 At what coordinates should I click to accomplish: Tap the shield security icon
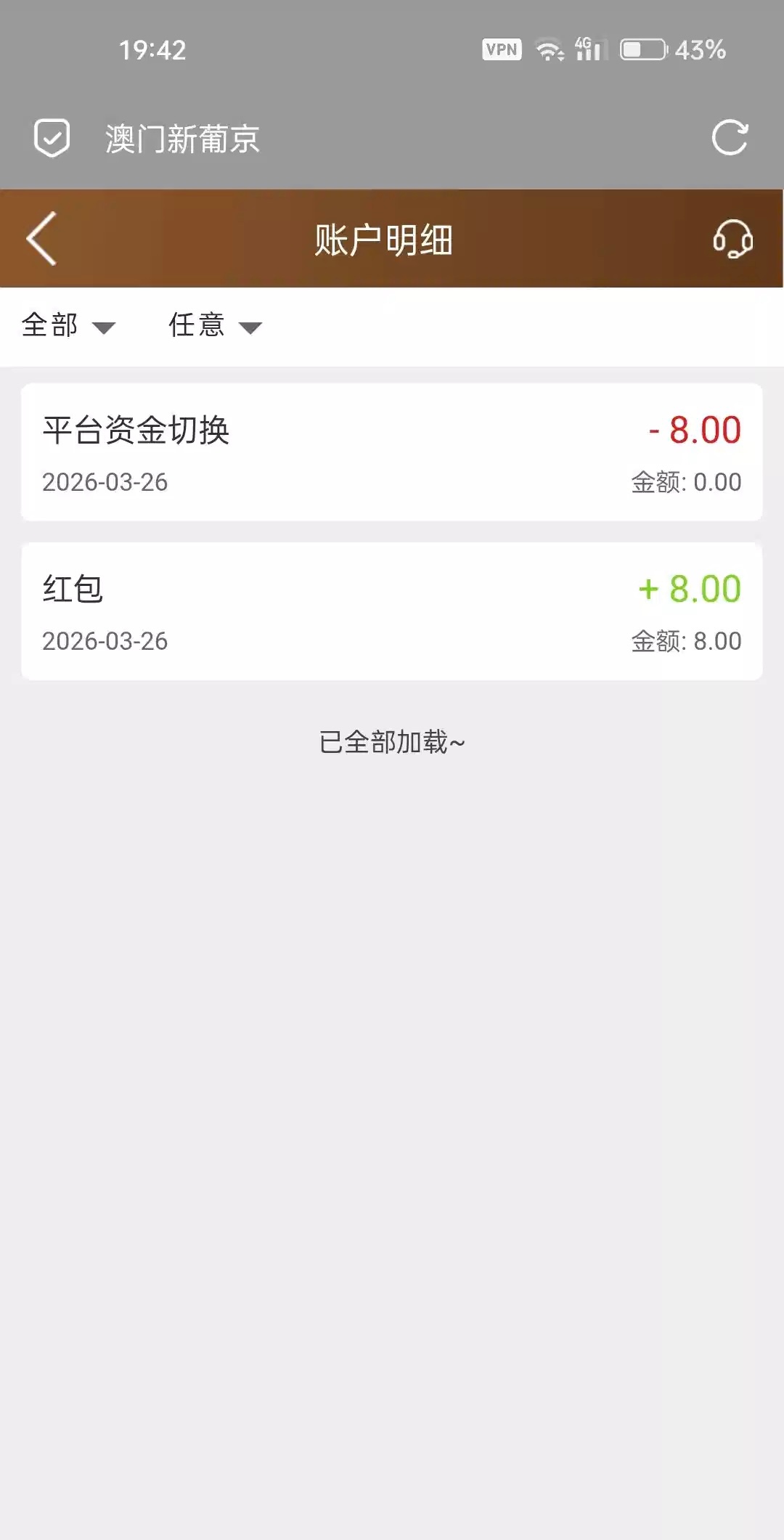pos(52,138)
